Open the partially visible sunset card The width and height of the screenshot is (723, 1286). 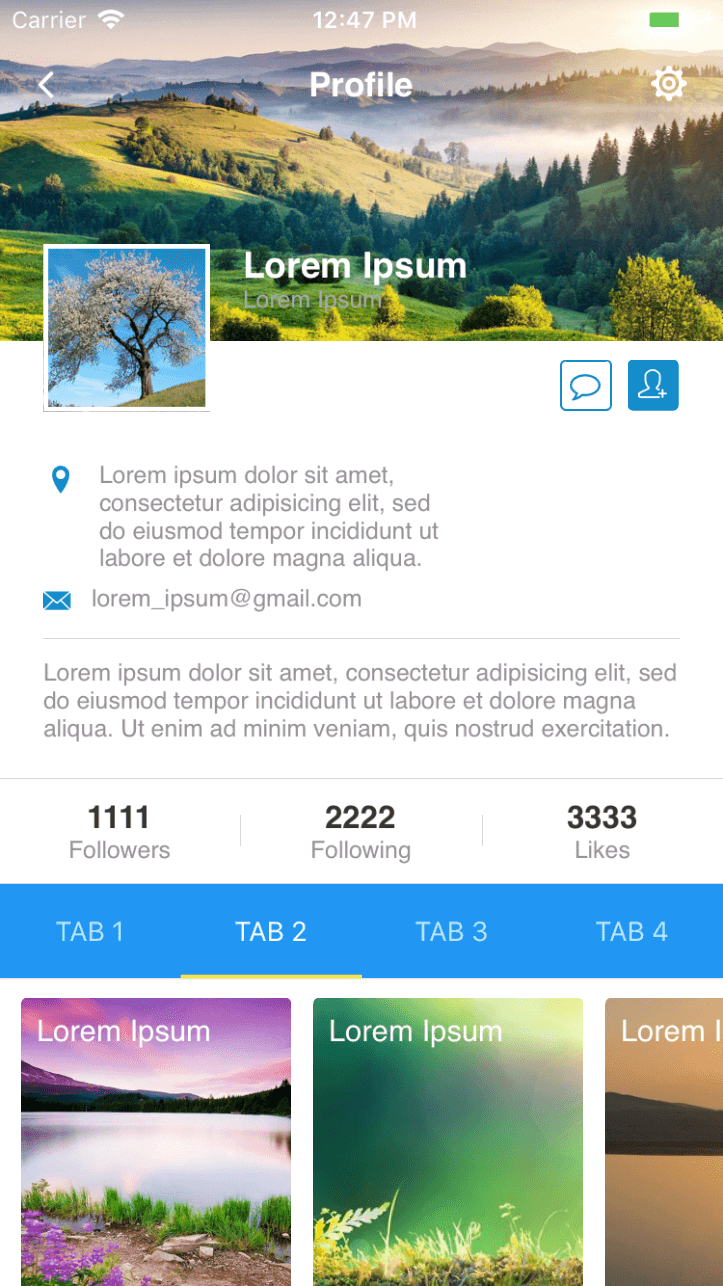[x=664, y=1140]
